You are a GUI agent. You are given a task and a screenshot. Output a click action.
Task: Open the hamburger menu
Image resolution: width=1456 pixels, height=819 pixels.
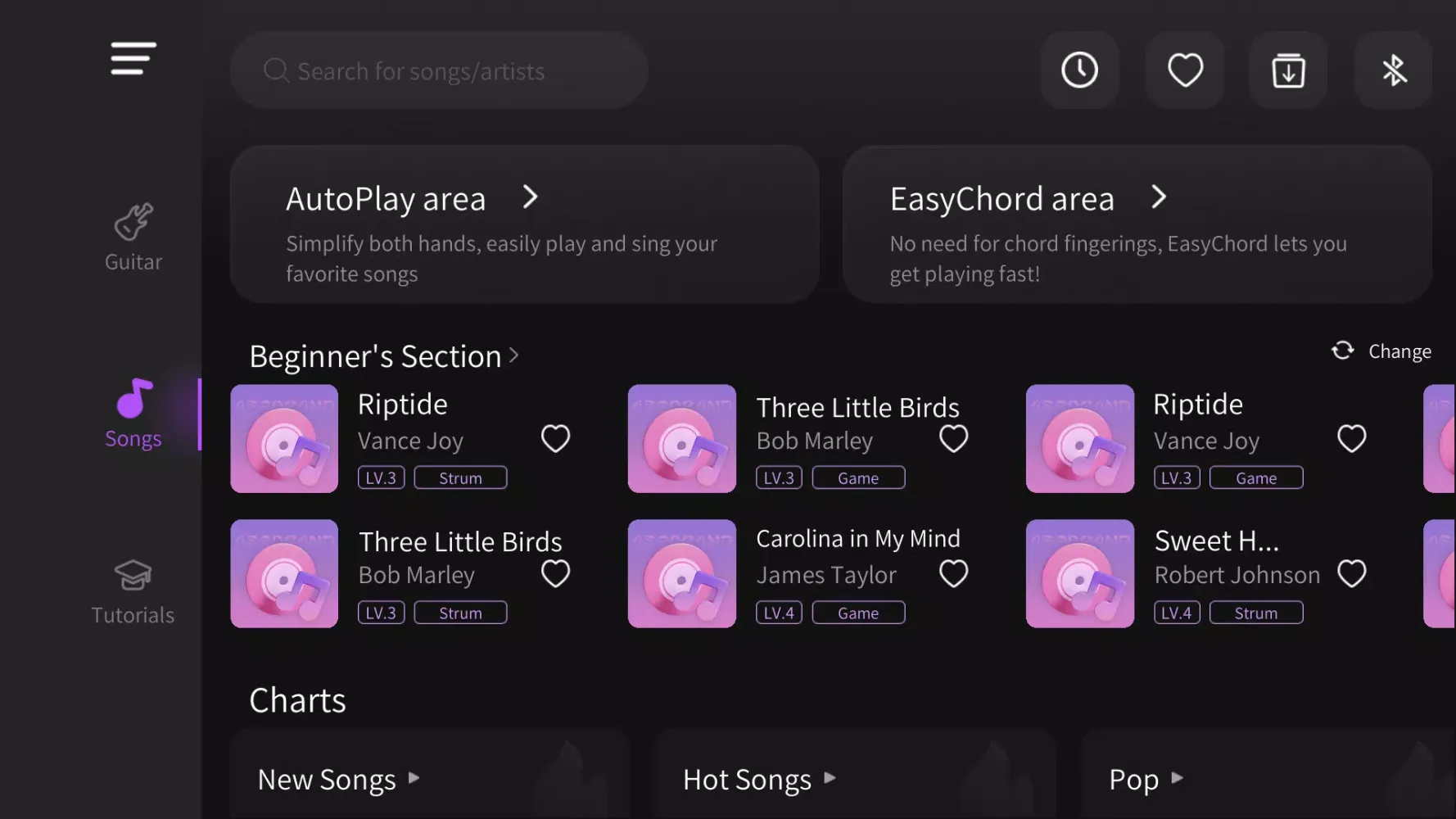tap(133, 59)
